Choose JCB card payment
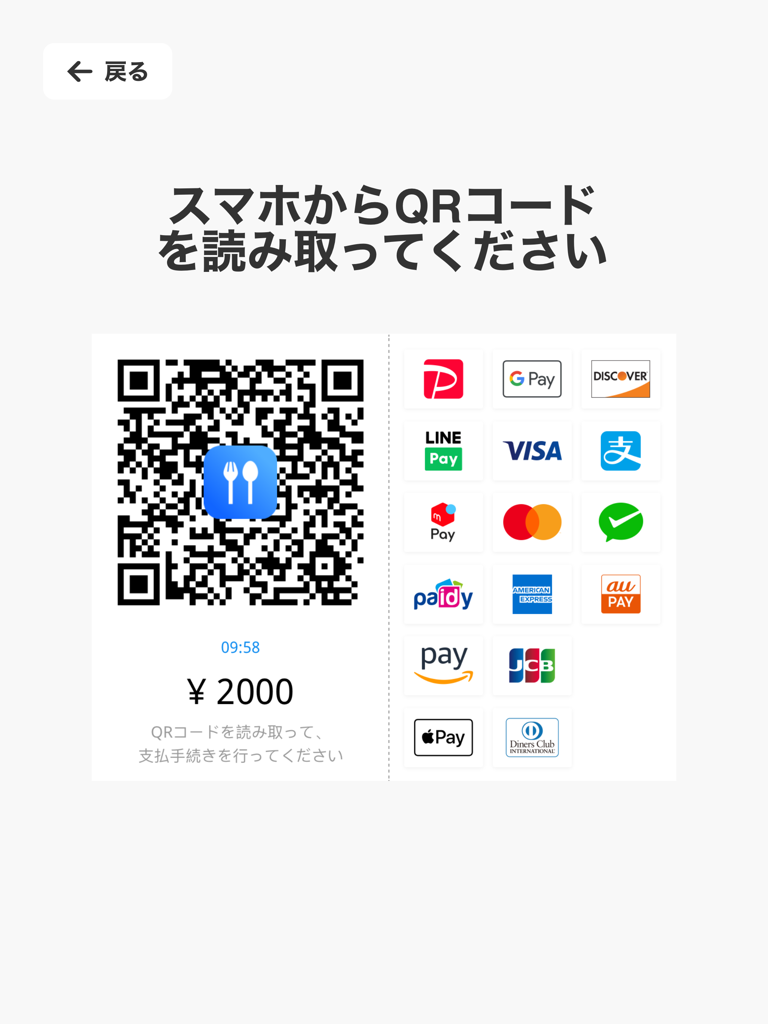The image size is (768, 1024). click(532, 666)
